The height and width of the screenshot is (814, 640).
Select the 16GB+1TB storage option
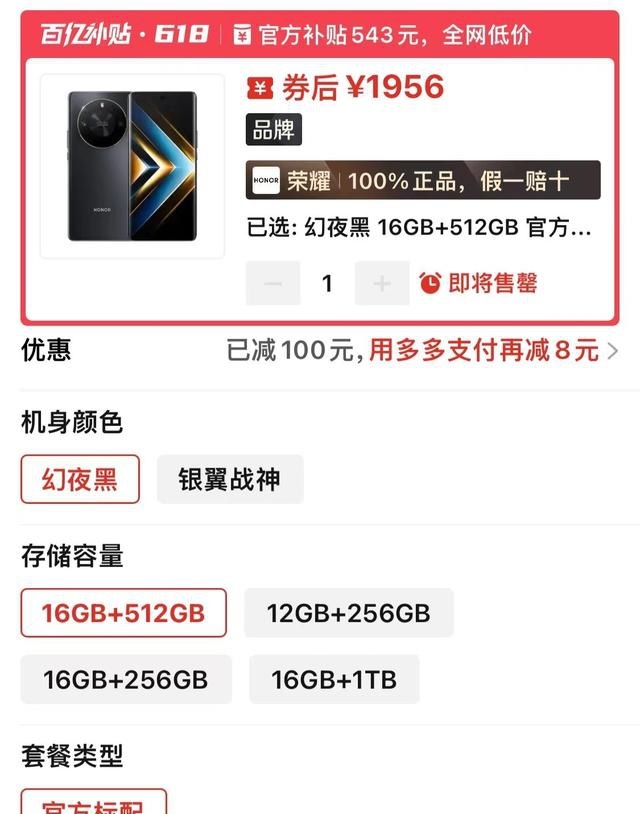coord(334,680)
